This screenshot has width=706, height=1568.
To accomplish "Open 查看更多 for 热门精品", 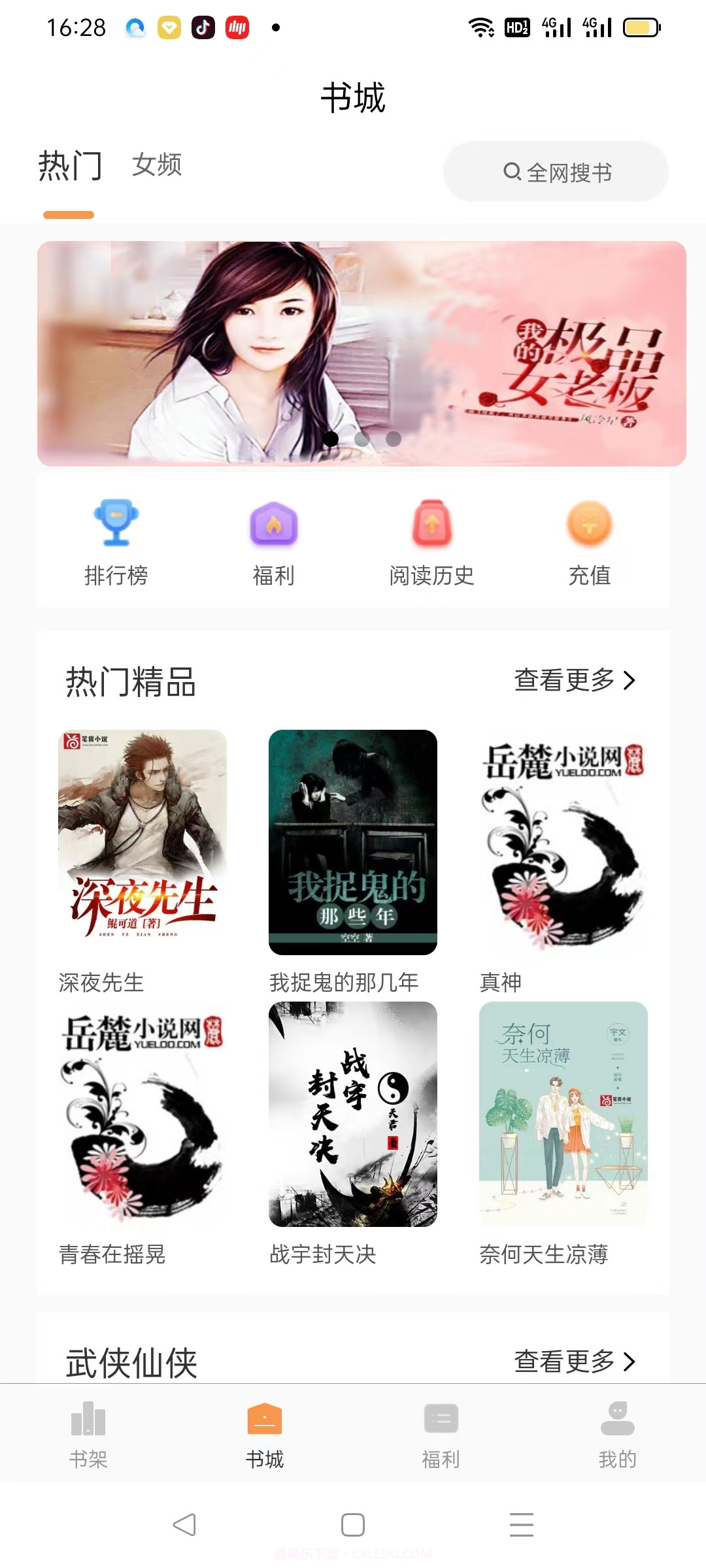I will pos(563,680).
